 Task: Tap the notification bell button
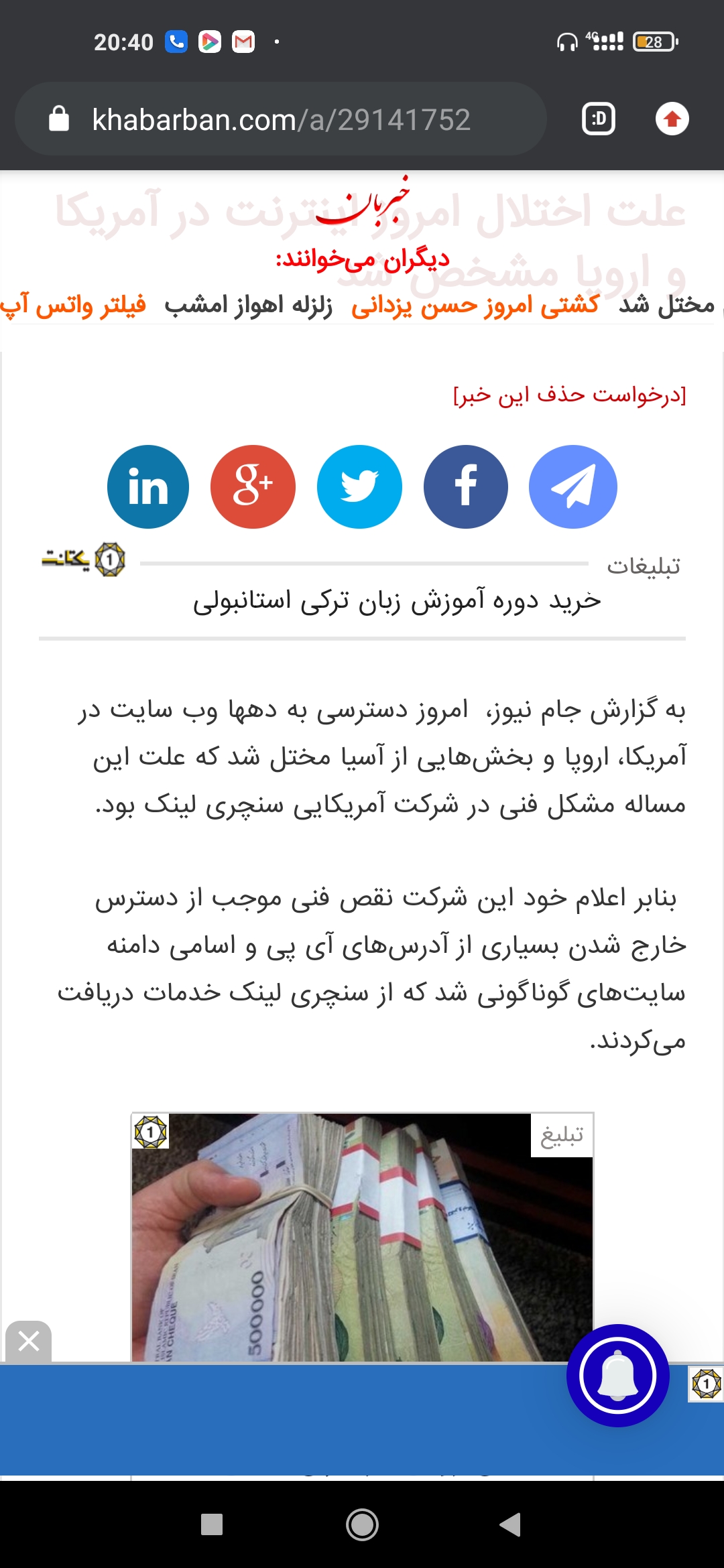click(617, 1376)
